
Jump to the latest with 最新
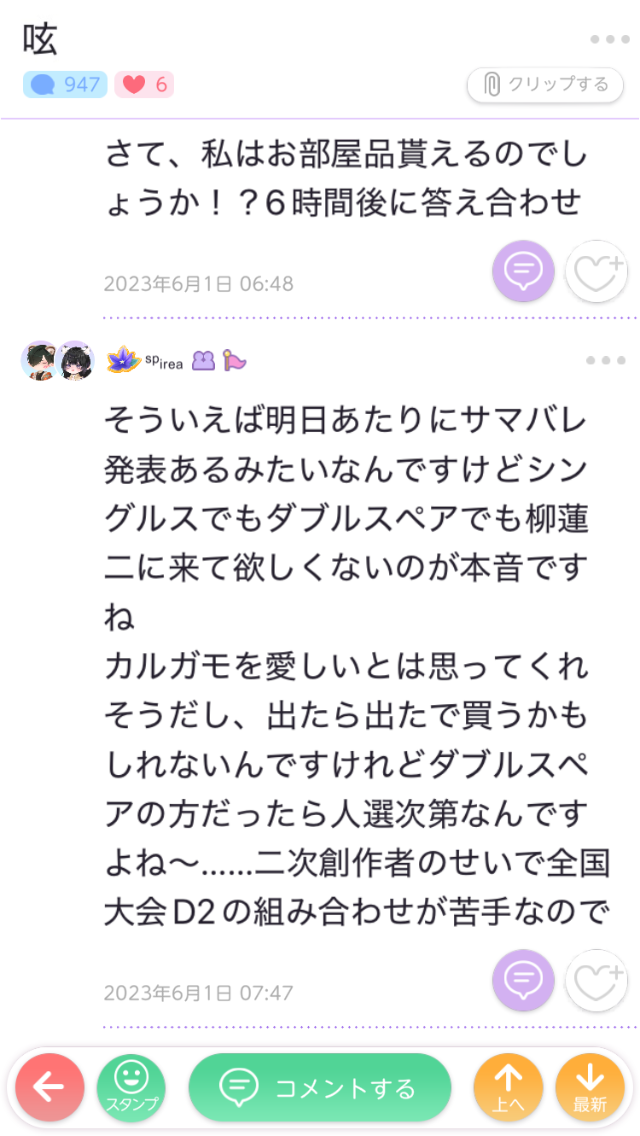tap(590, 1087)
